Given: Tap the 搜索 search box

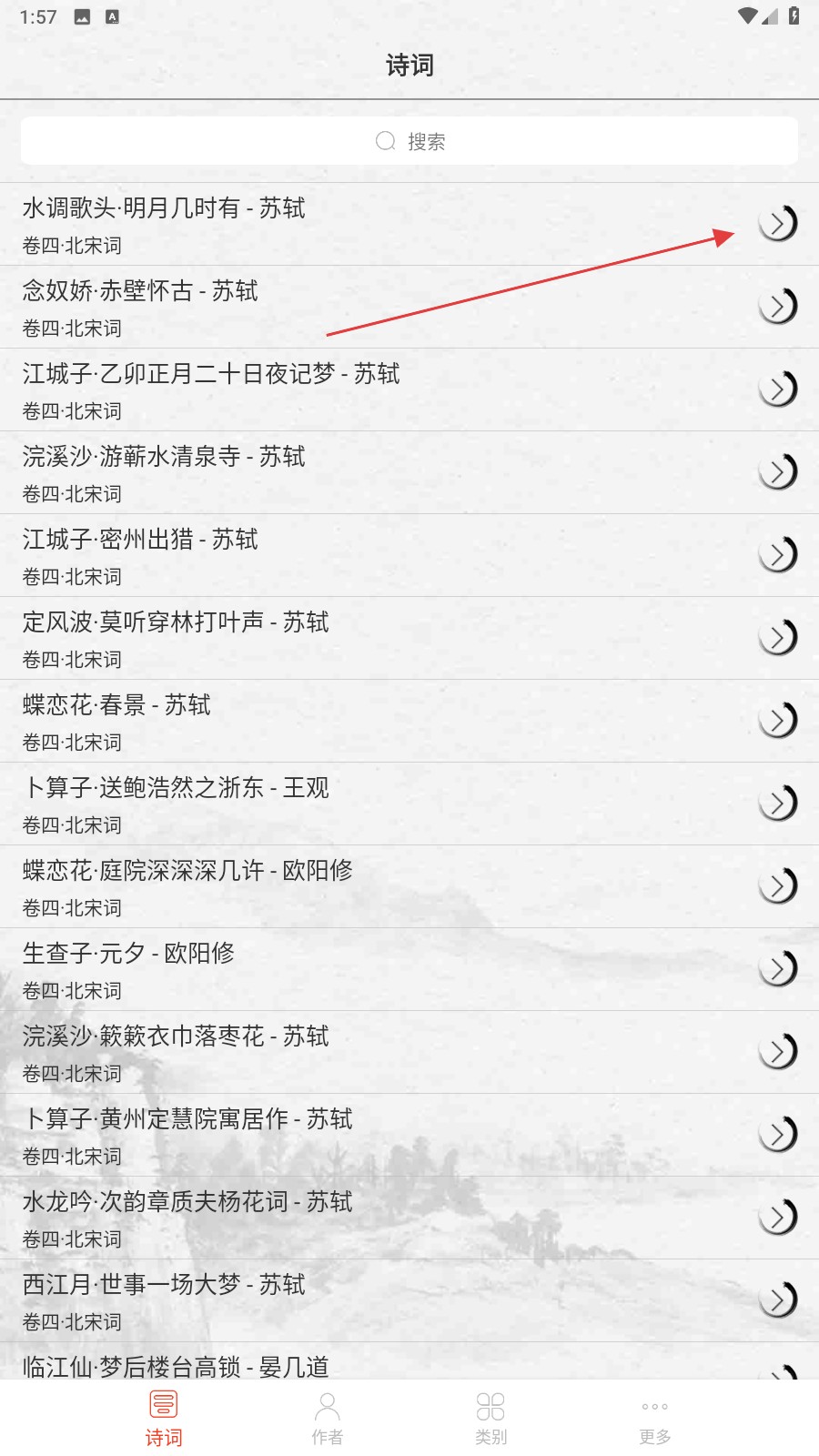Looking at the screenshot, I should pyautogui.click(x=409, y=141).
